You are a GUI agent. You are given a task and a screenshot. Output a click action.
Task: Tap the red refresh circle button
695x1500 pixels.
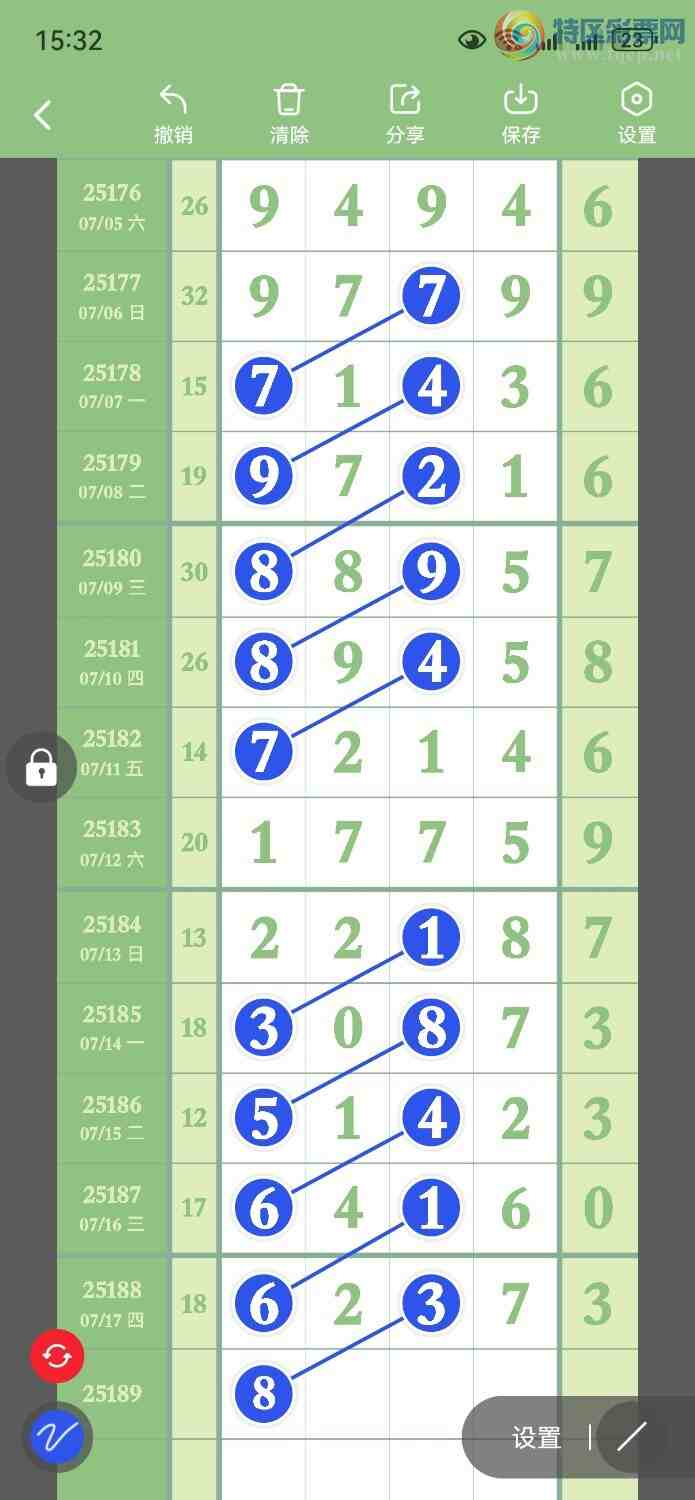(x=57, y=1357)
